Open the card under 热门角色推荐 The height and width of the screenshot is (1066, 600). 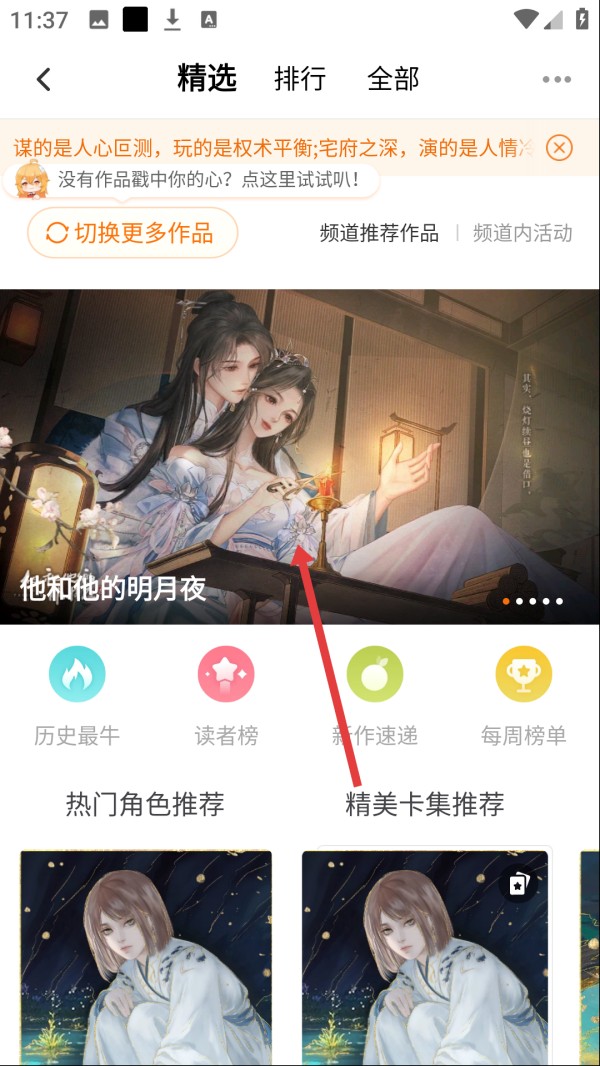[x=146, y=955]
